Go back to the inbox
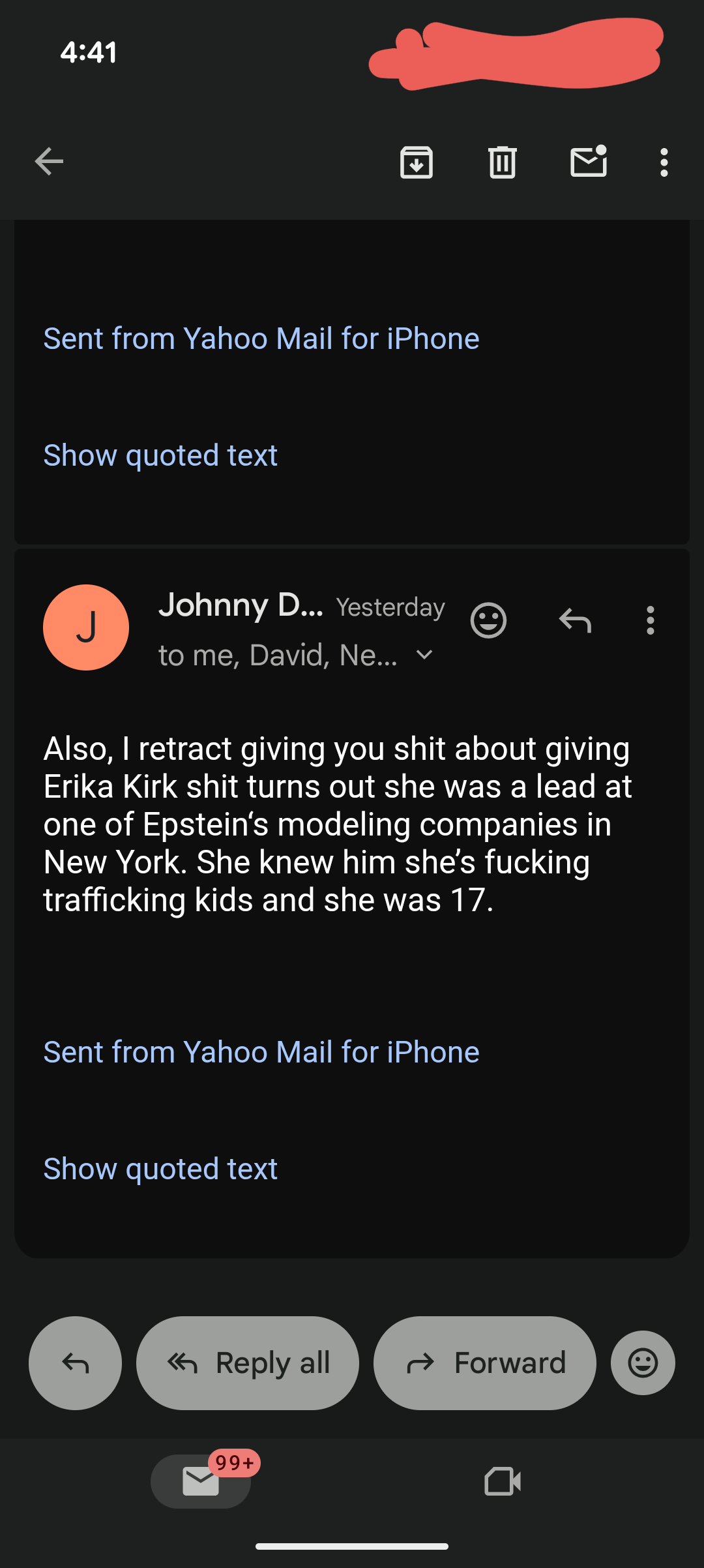 (x=49, y=162)
